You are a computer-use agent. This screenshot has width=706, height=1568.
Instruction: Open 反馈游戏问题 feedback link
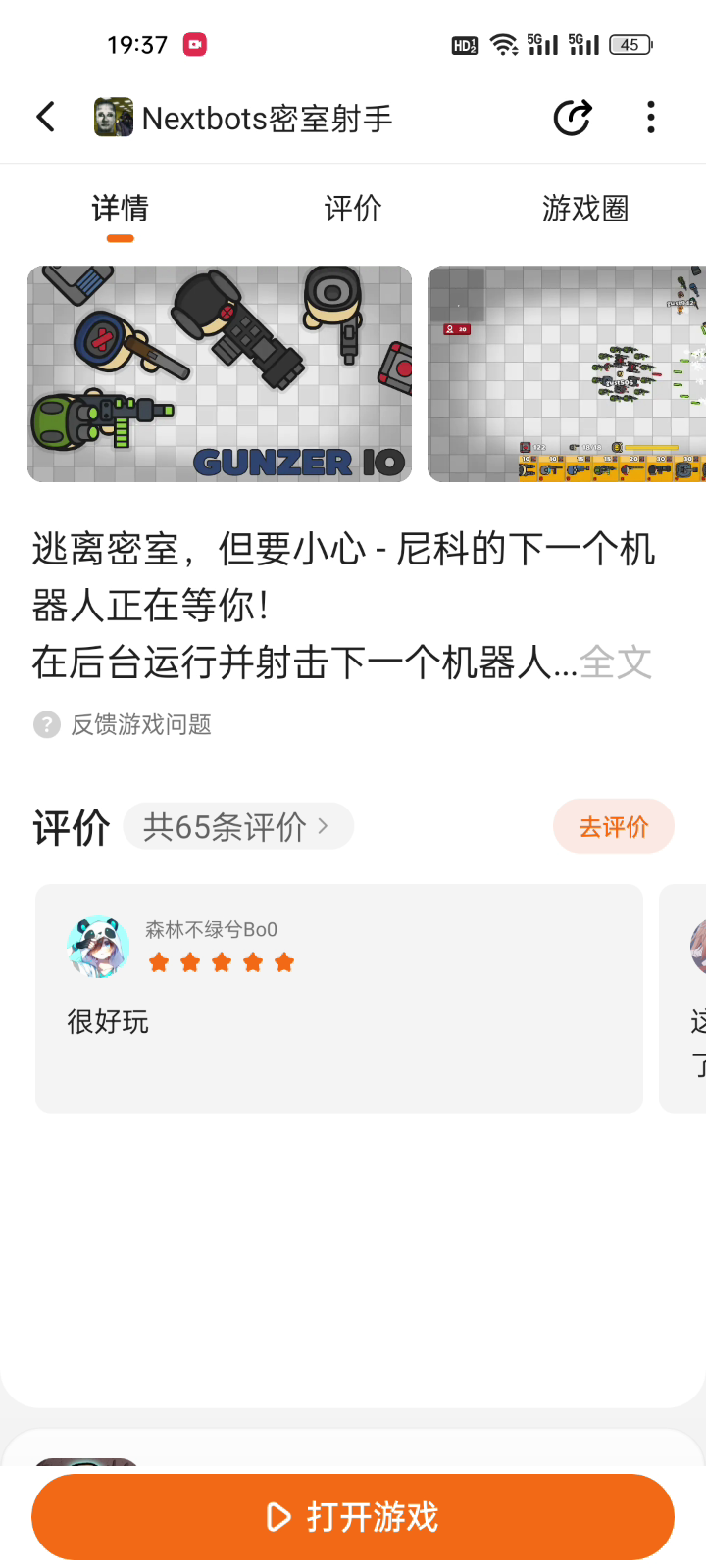click(123, 724)
